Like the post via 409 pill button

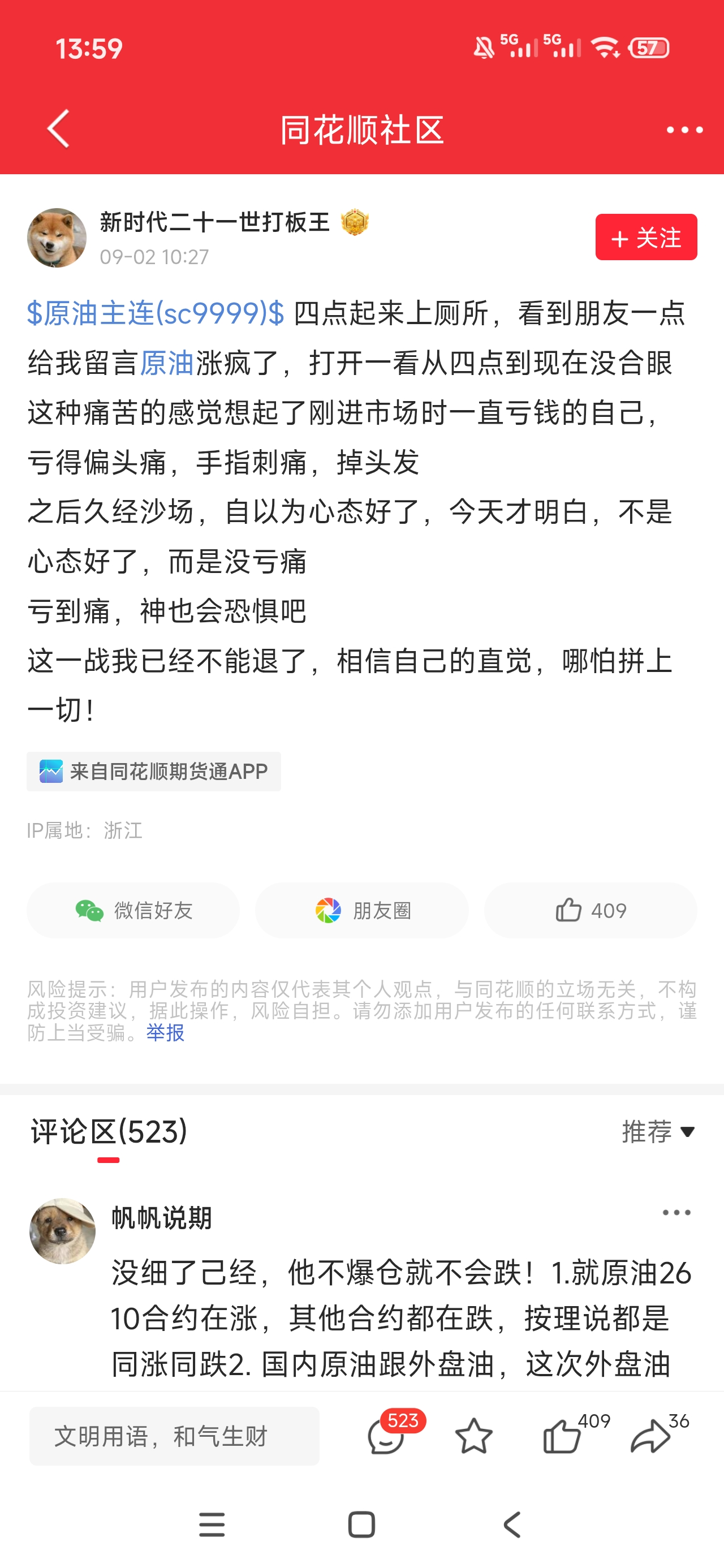coord(591,911)
